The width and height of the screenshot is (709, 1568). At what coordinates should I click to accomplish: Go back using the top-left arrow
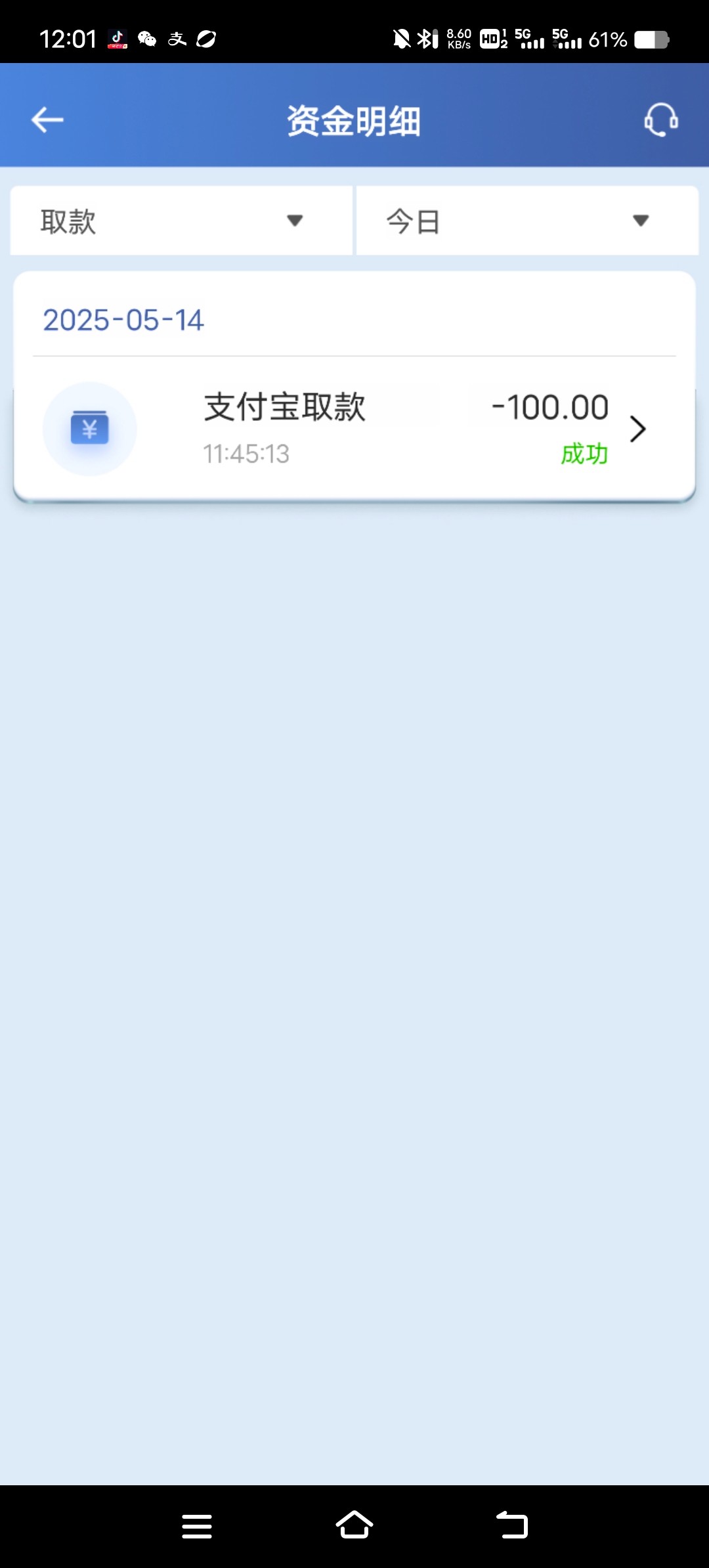click(47, 120)
